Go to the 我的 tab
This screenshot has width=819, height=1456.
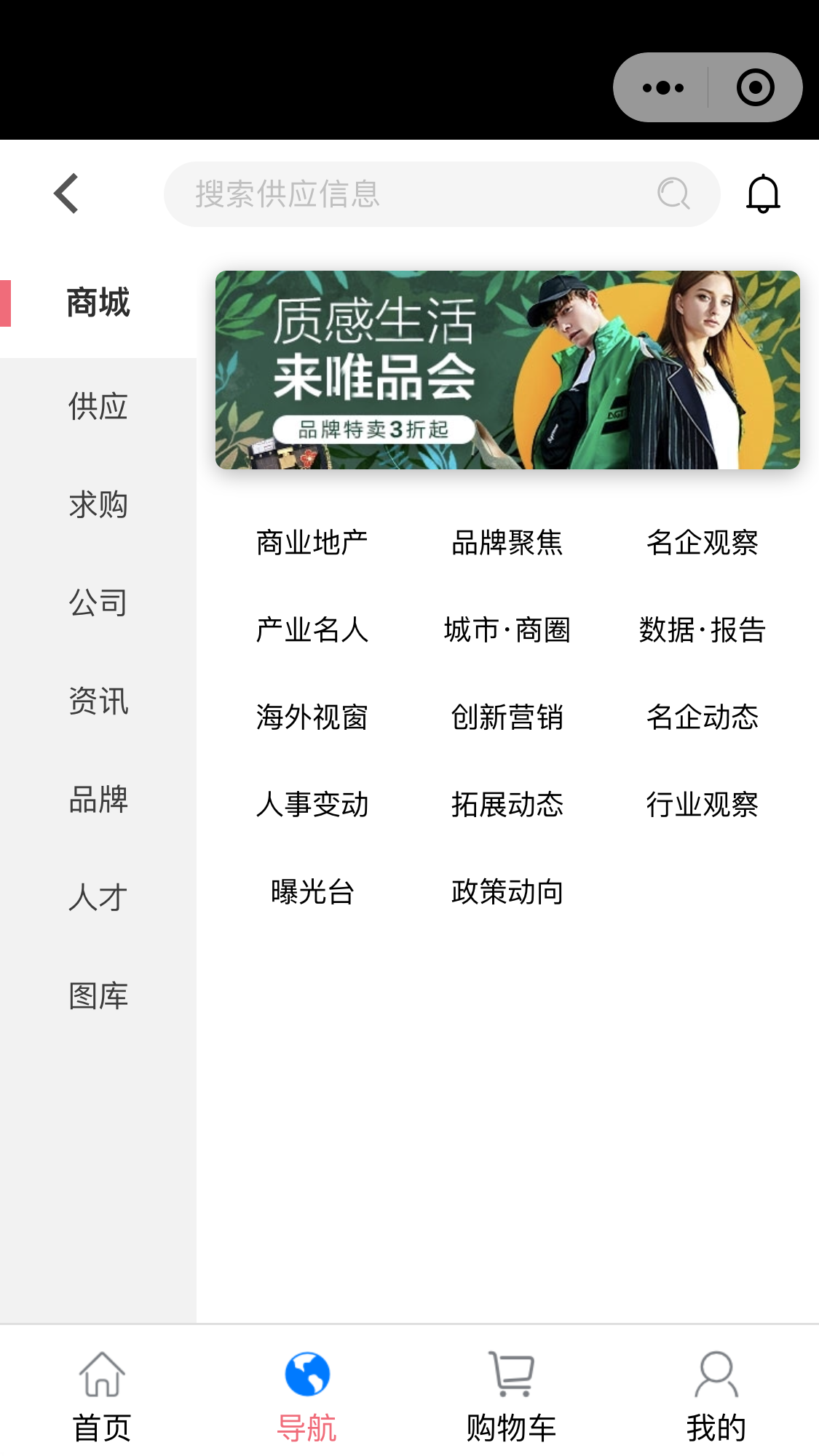(x=716, y=1397)
